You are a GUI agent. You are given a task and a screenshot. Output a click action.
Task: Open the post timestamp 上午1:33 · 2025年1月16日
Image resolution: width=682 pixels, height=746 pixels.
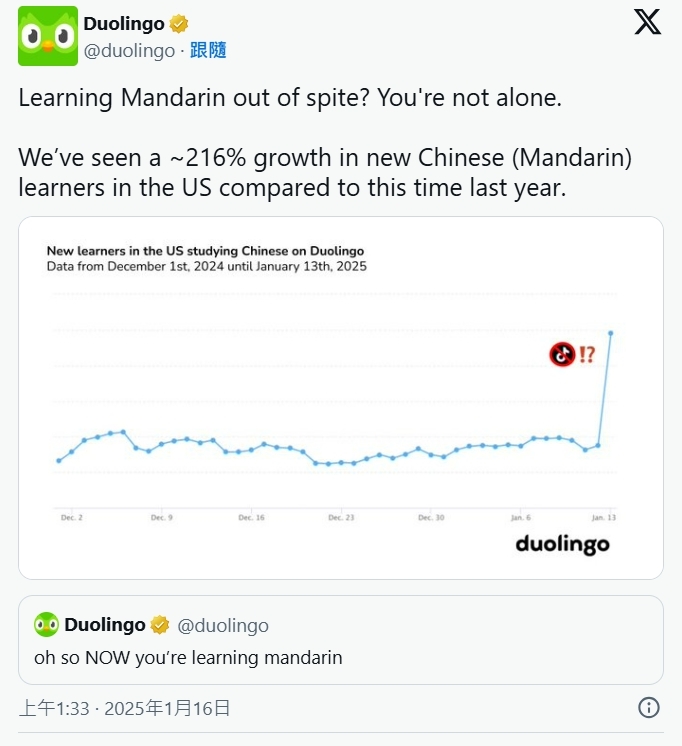click(125, 709)
